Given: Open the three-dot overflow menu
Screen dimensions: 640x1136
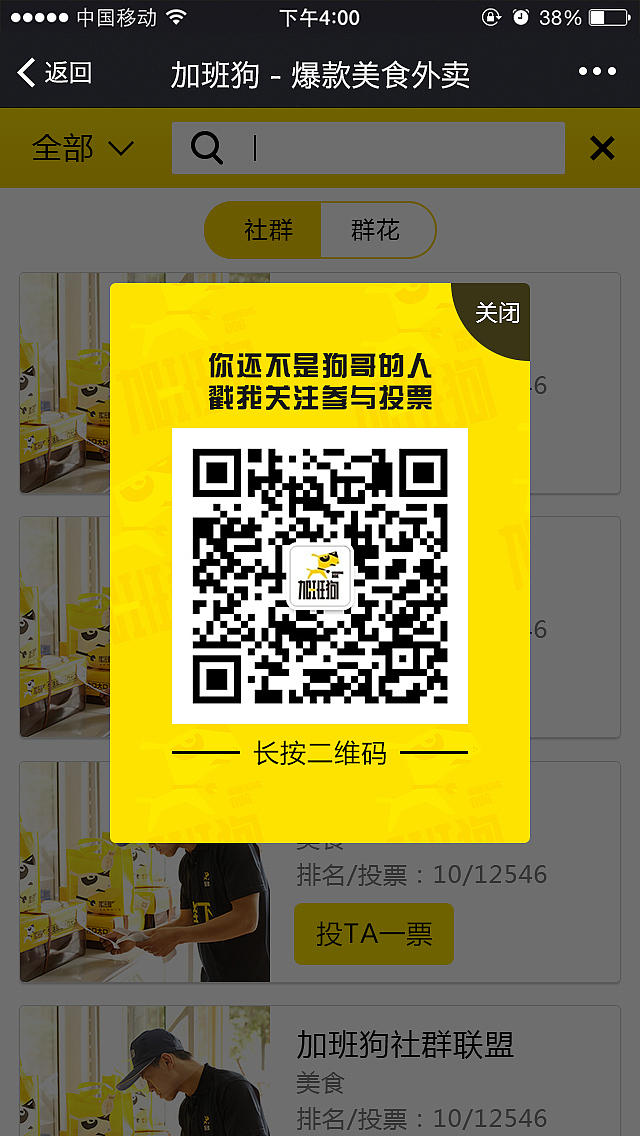Looking at the screenshot, I should [x=597, y=72].
